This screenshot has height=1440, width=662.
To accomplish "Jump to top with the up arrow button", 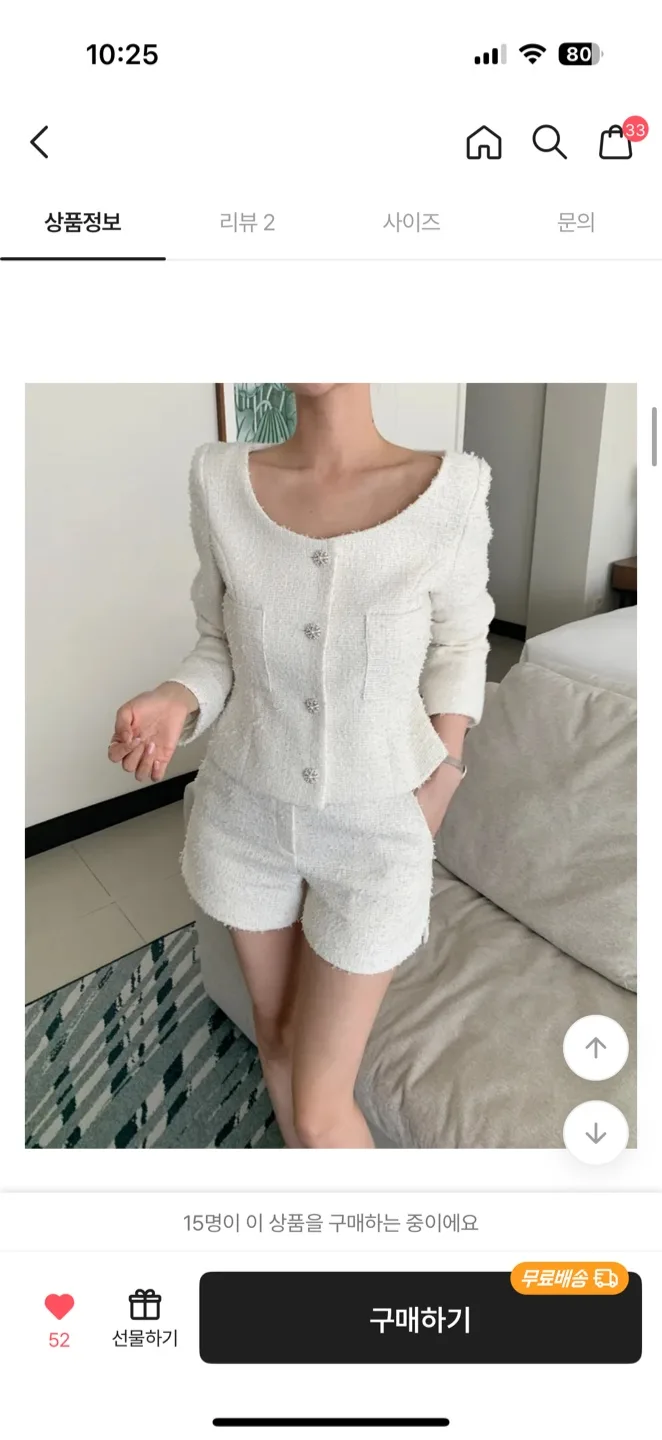I will pyautogui.click(x=596, y=1048).
